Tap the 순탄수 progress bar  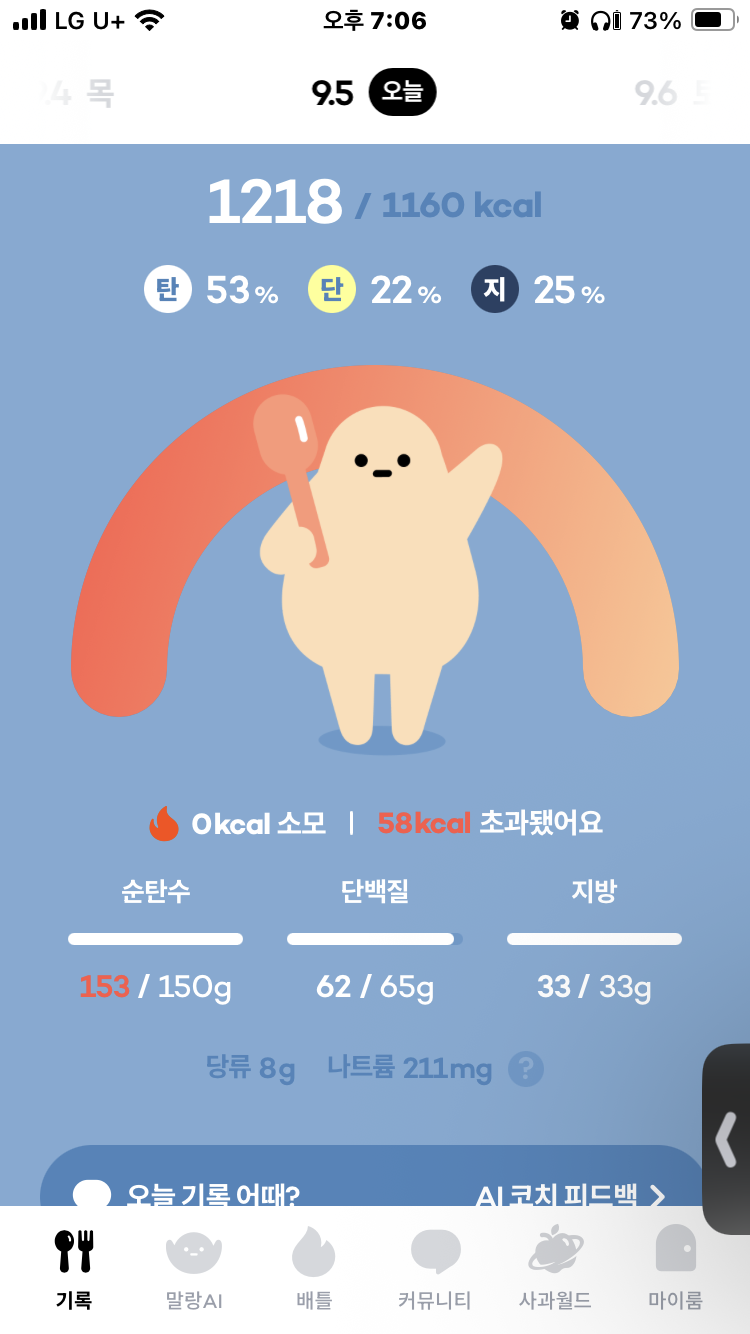155,939
